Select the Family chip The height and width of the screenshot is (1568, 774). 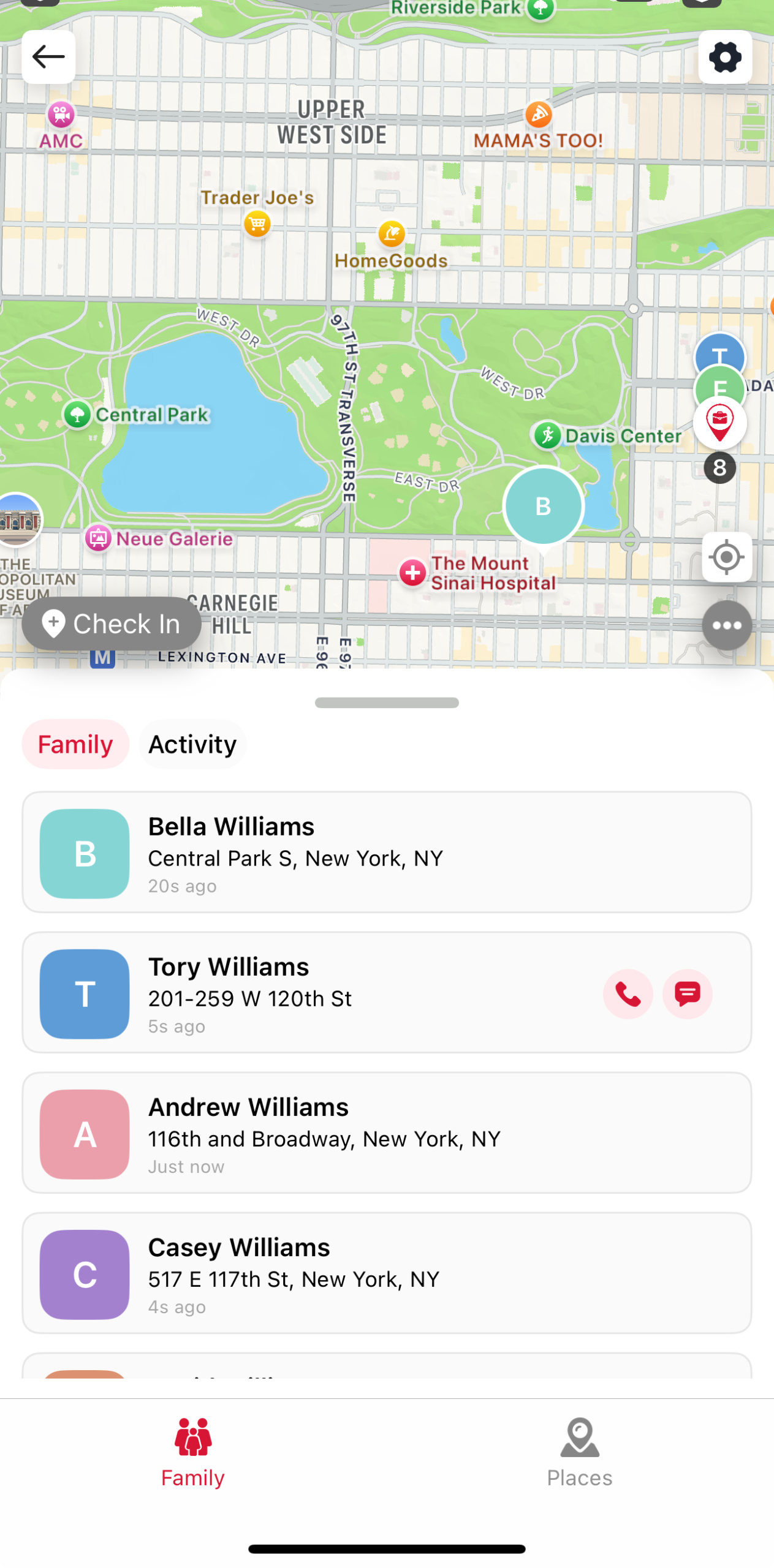[x=75, y=744]
